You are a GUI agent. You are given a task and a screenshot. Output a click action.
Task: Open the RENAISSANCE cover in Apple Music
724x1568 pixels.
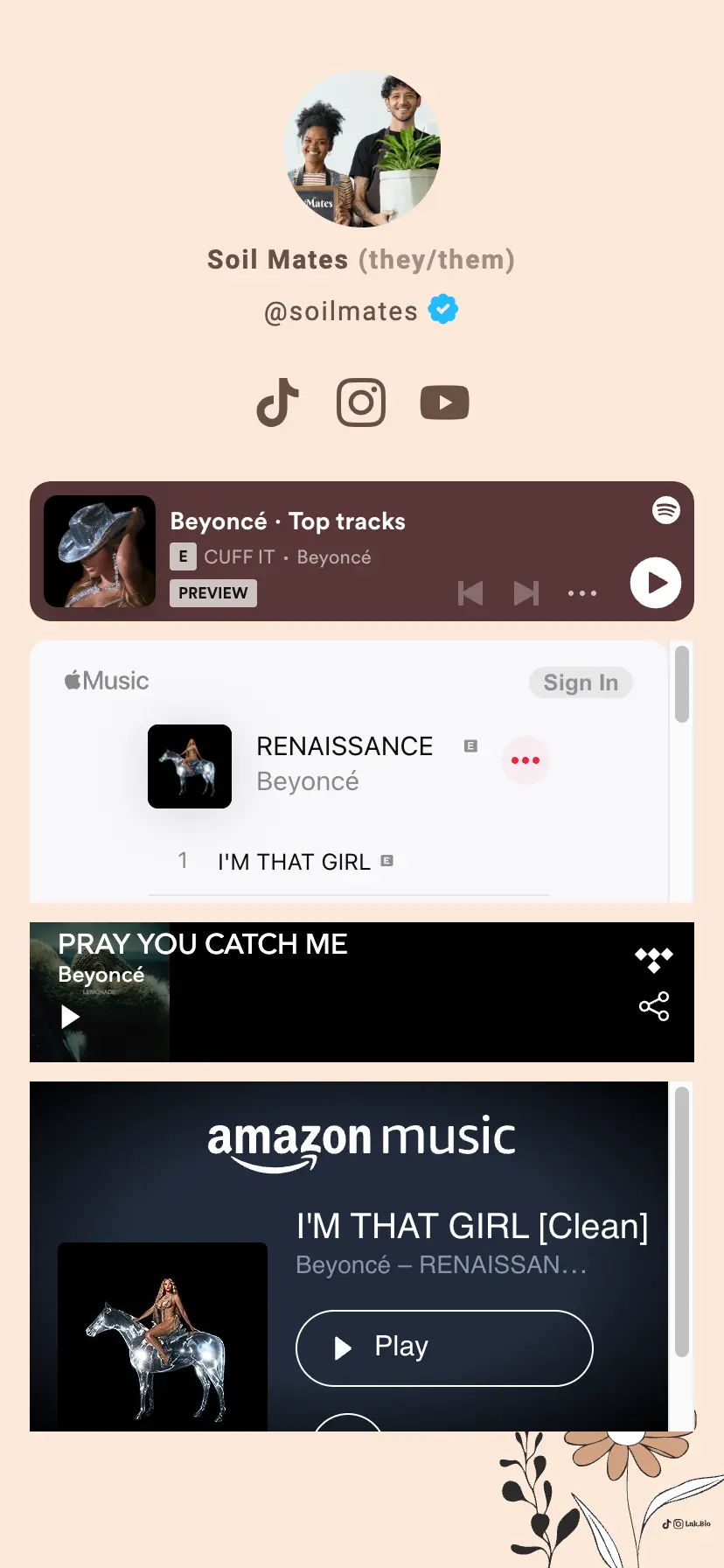(x=190, y=766)
